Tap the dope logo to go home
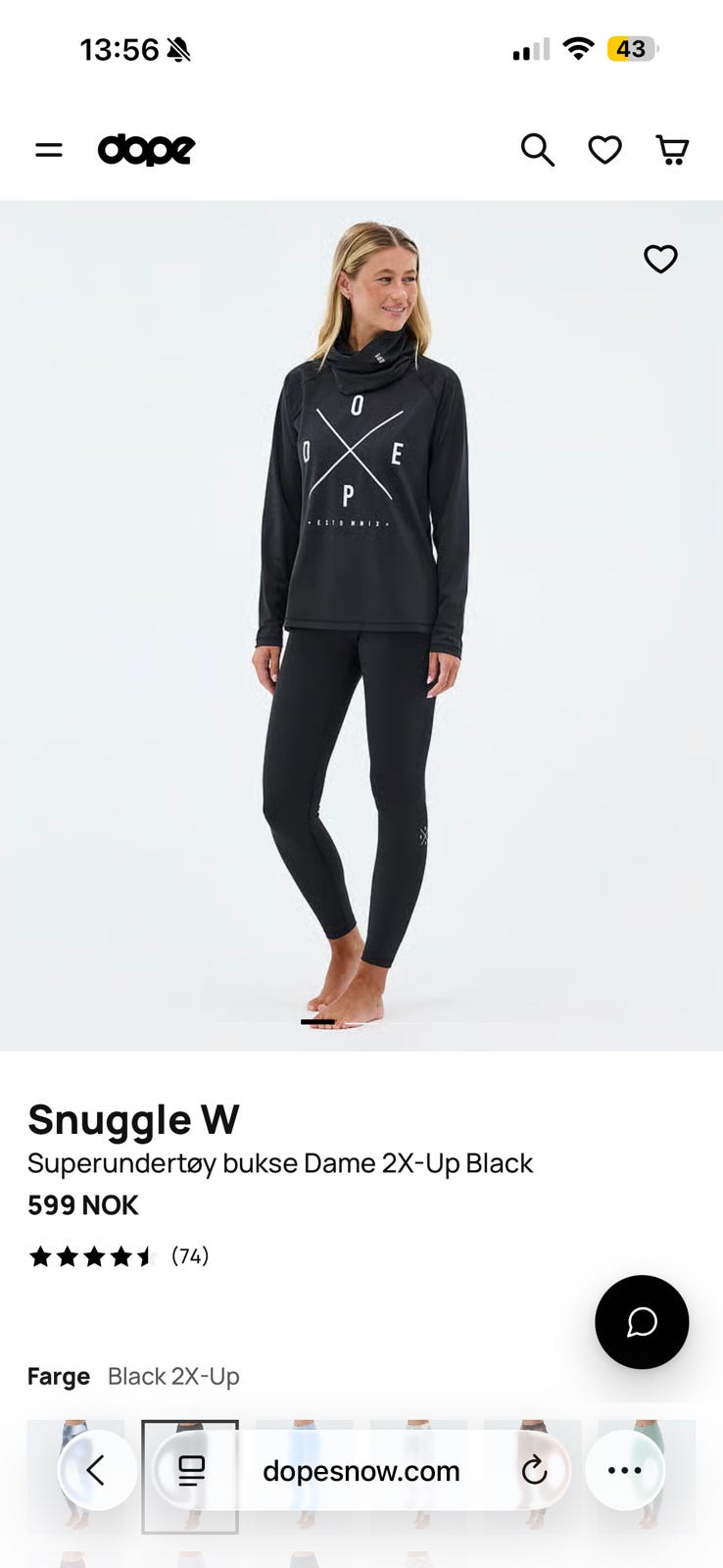 coord(146,150)
